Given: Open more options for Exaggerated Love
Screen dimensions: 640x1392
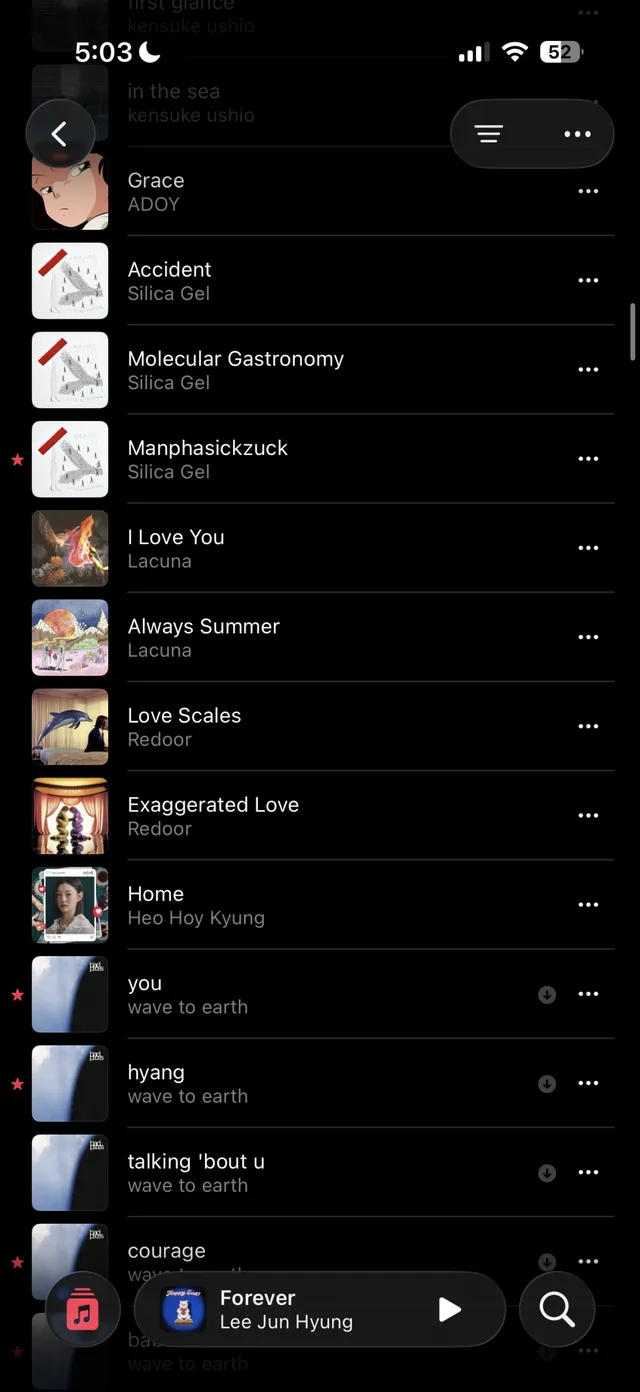Looking at the screenshot, I should click(588, 816).
